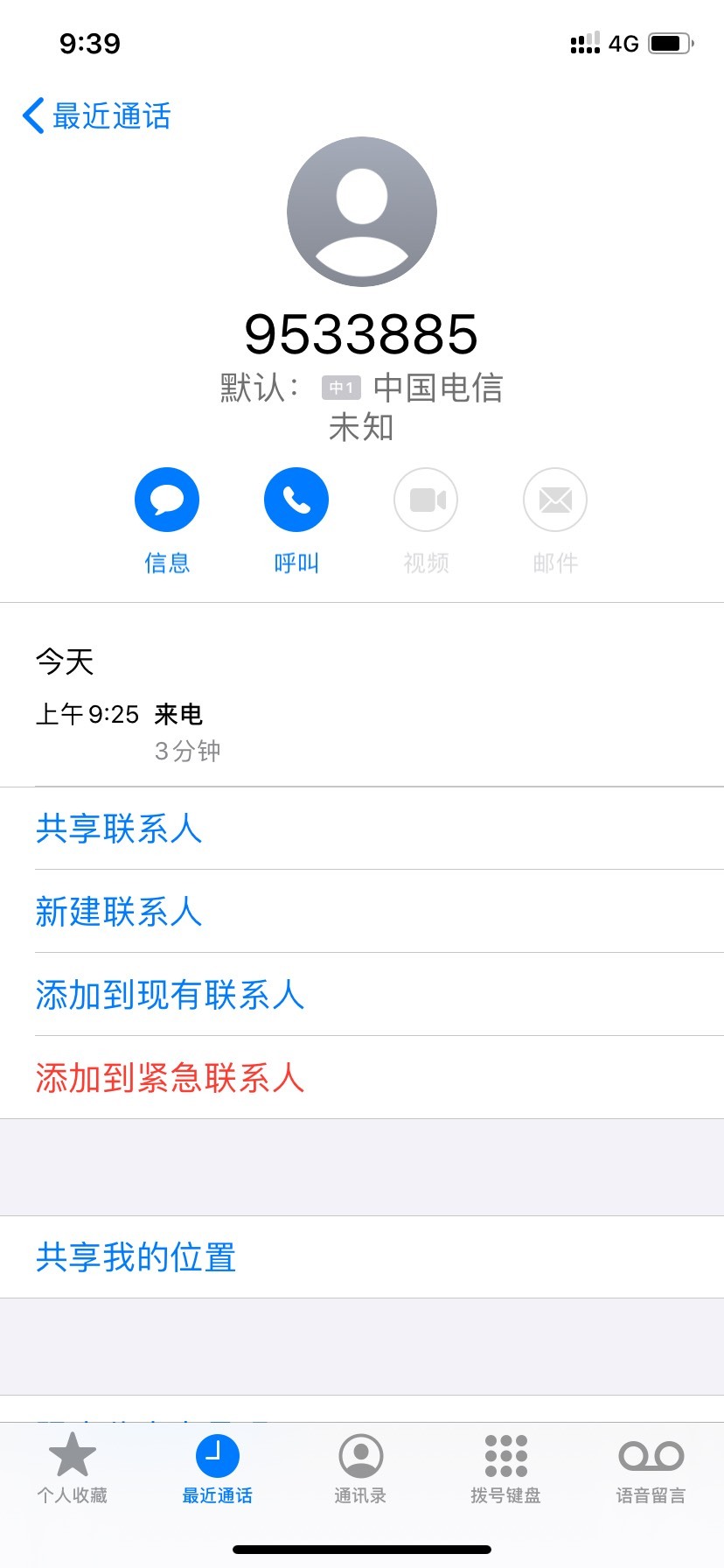Open 共享我的位置
Image resolution: width=724 pixels, height=1568 pixels.
point(362,1257)
